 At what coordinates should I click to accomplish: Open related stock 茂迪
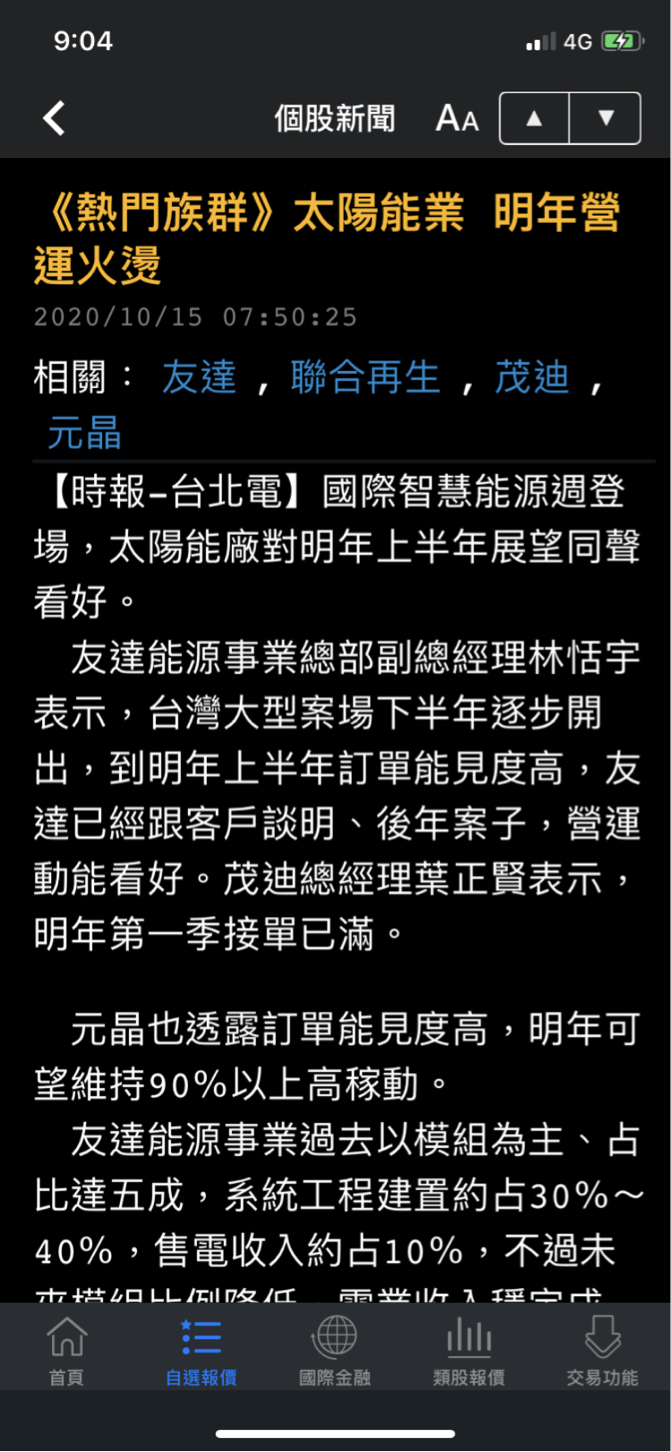(532, 378)
